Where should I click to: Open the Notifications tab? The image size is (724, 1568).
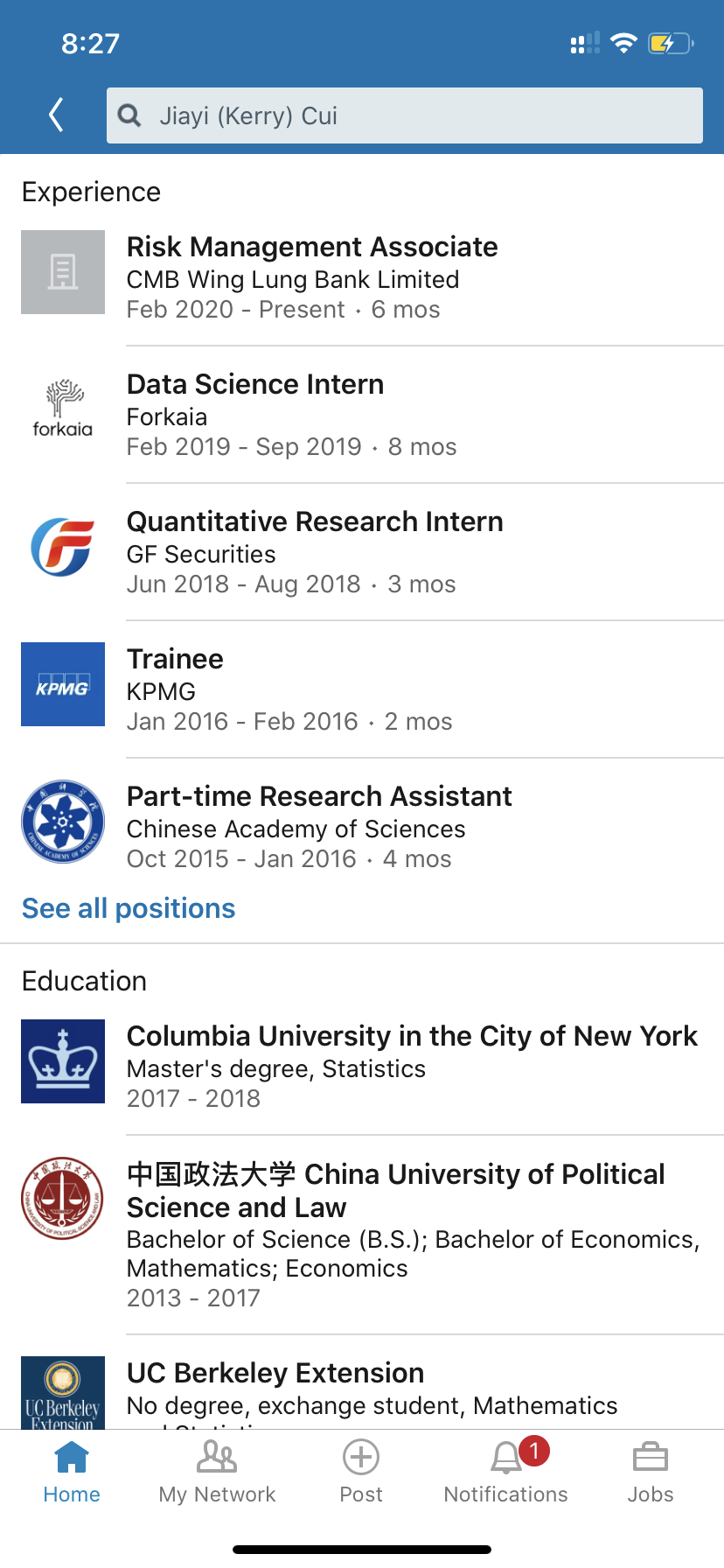point(505,1472)
